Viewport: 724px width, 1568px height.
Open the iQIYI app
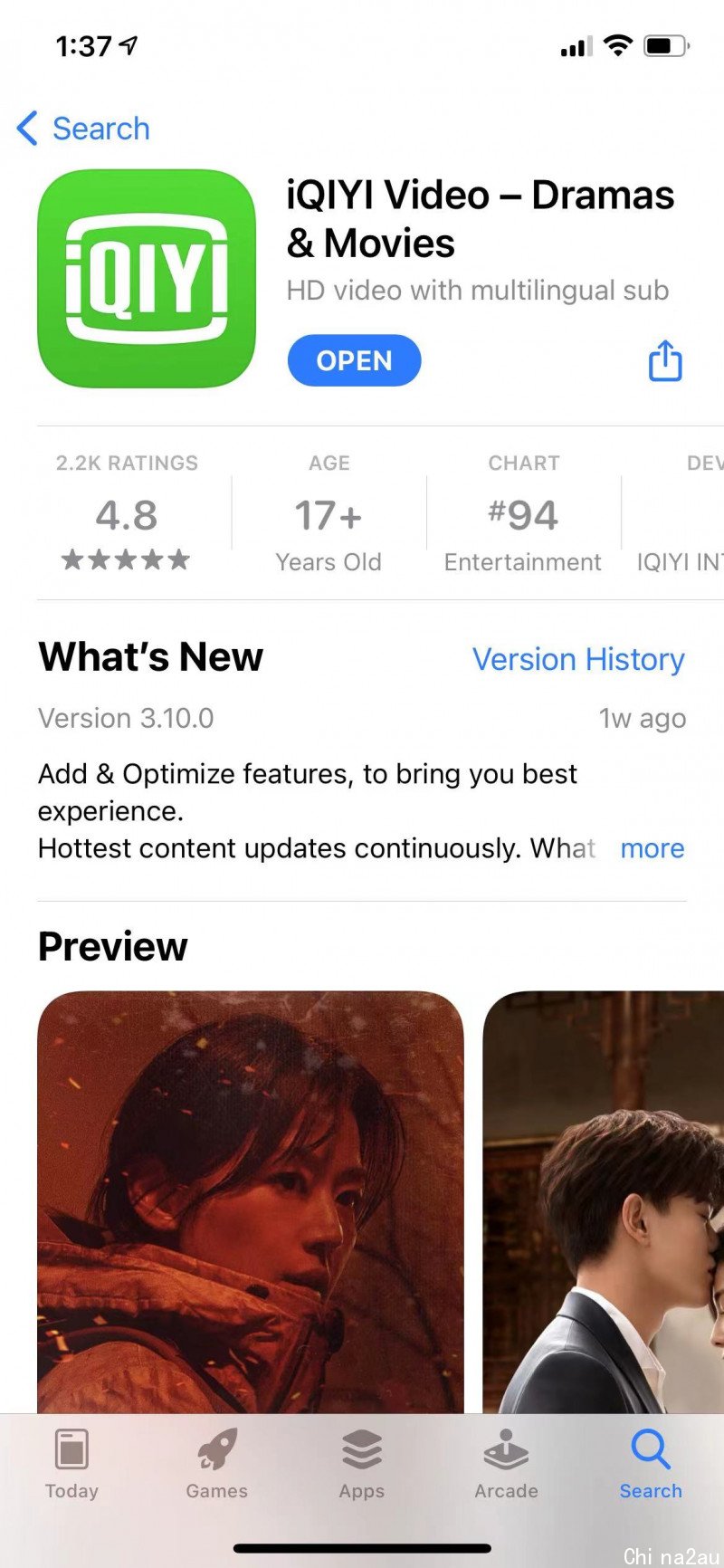click(x=354, y=360)
